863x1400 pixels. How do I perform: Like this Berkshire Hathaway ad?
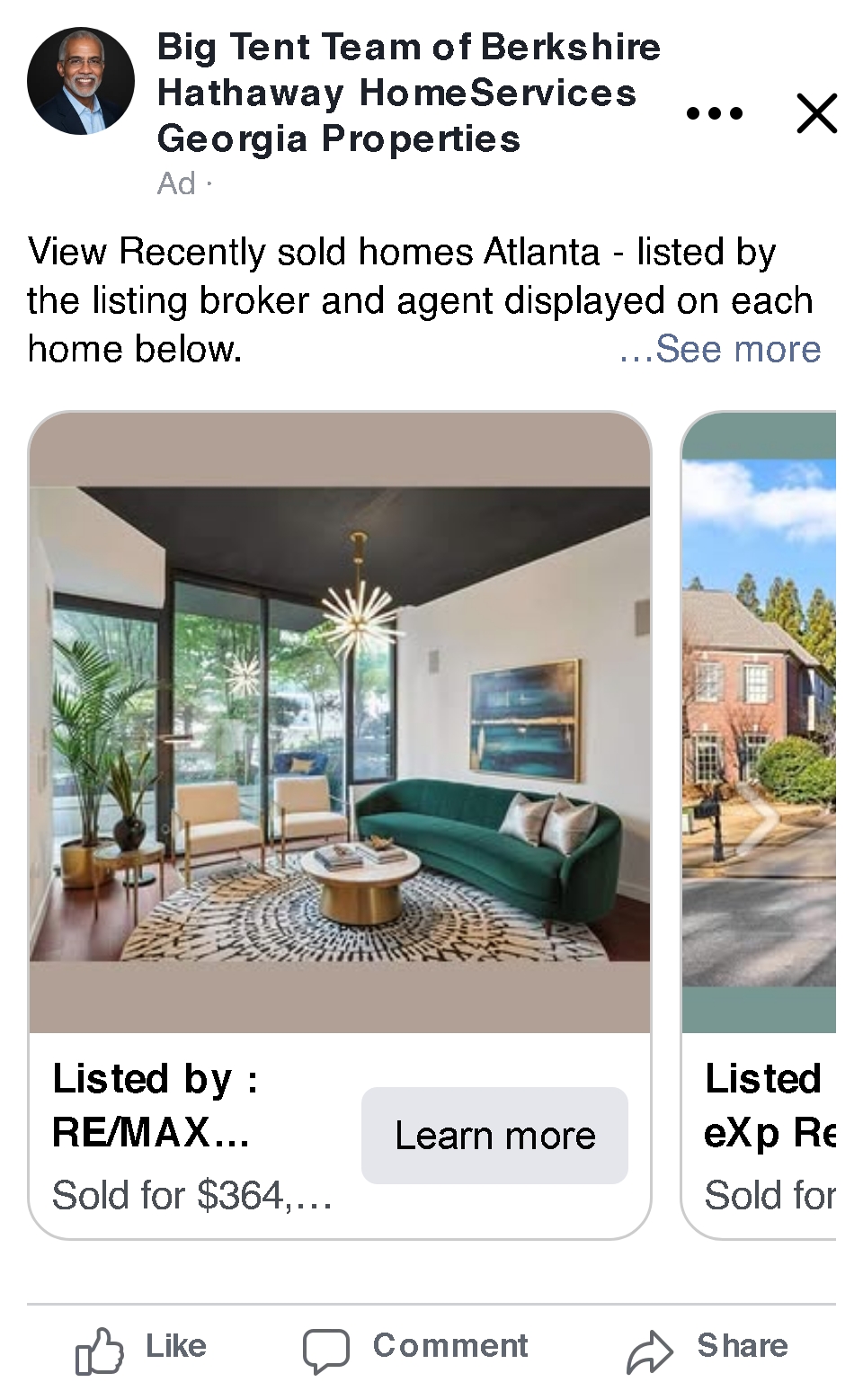pyautogui.click(x=142, y=1347)
